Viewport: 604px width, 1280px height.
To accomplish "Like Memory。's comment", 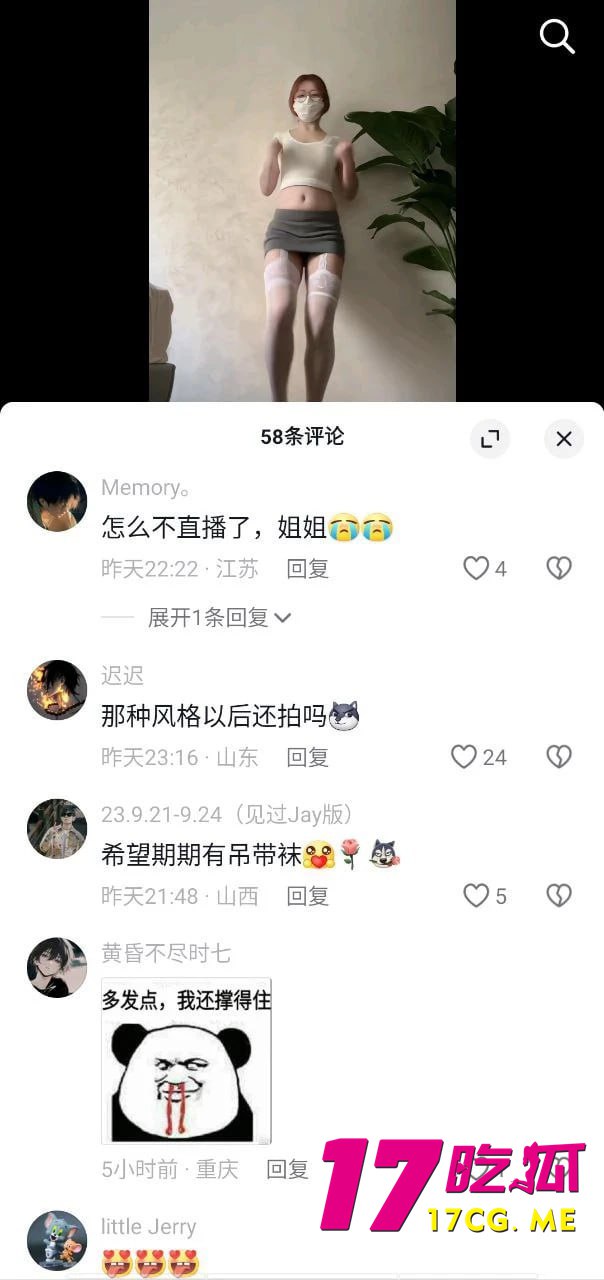I will click(476, 568).
